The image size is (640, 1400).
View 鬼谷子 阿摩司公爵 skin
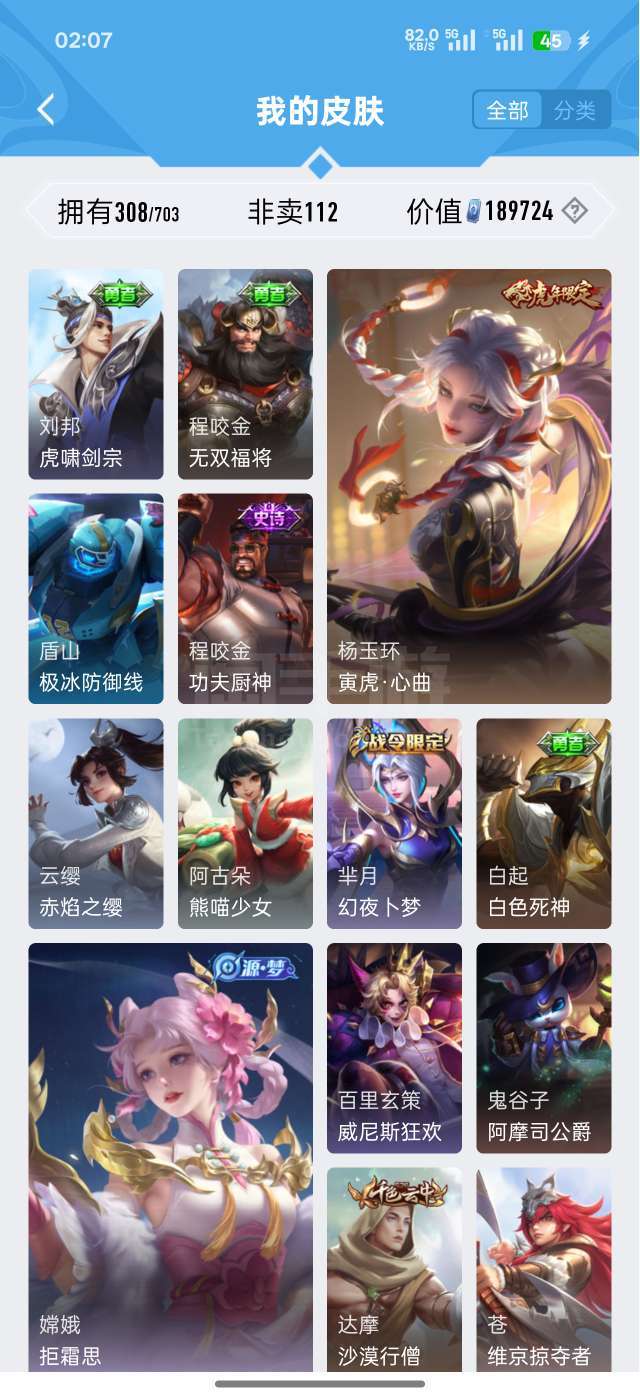tap(544, 1048)
